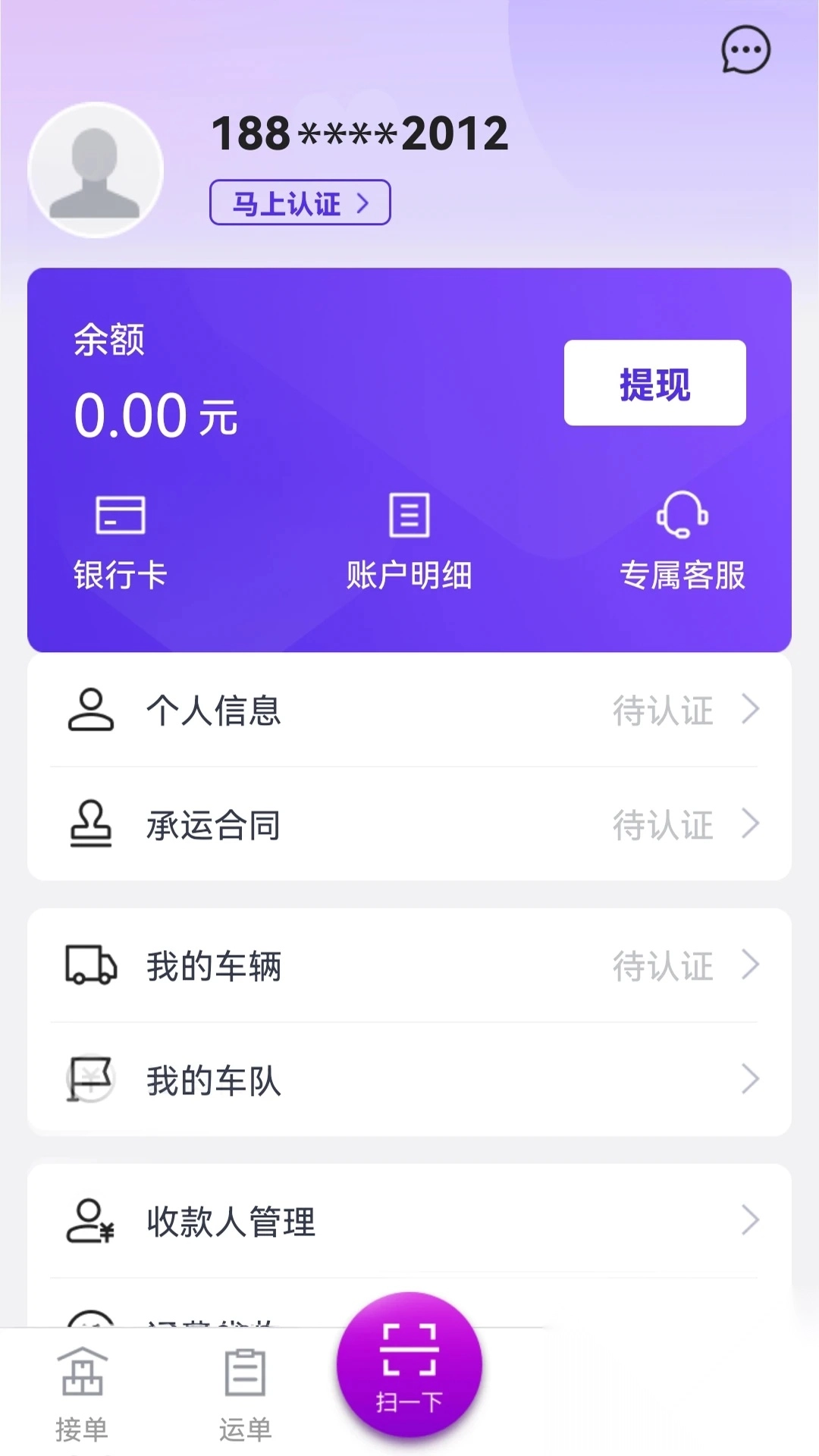Viewport: 819px width, 1456px height.
Task: Tap the 马上认证 verification button
Action: tap(299, 202)
